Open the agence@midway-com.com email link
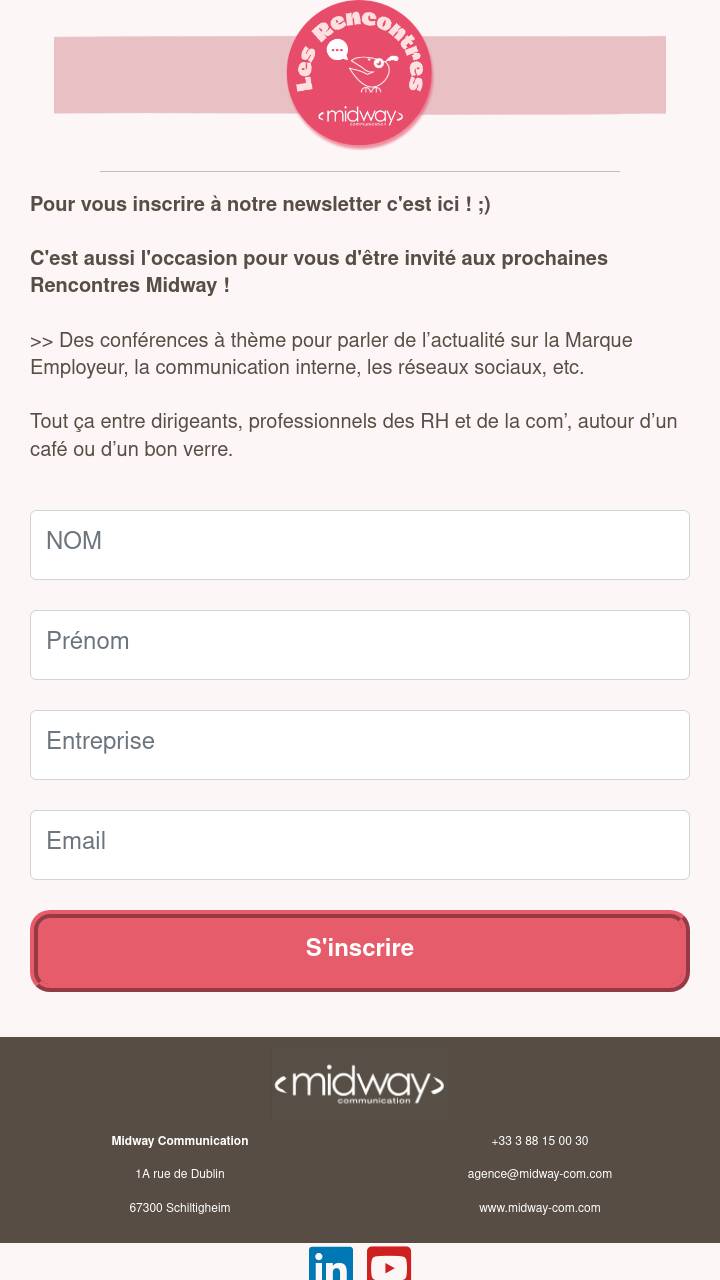The width and height of the screenshot is (720, 1280). coord(539,1174)
